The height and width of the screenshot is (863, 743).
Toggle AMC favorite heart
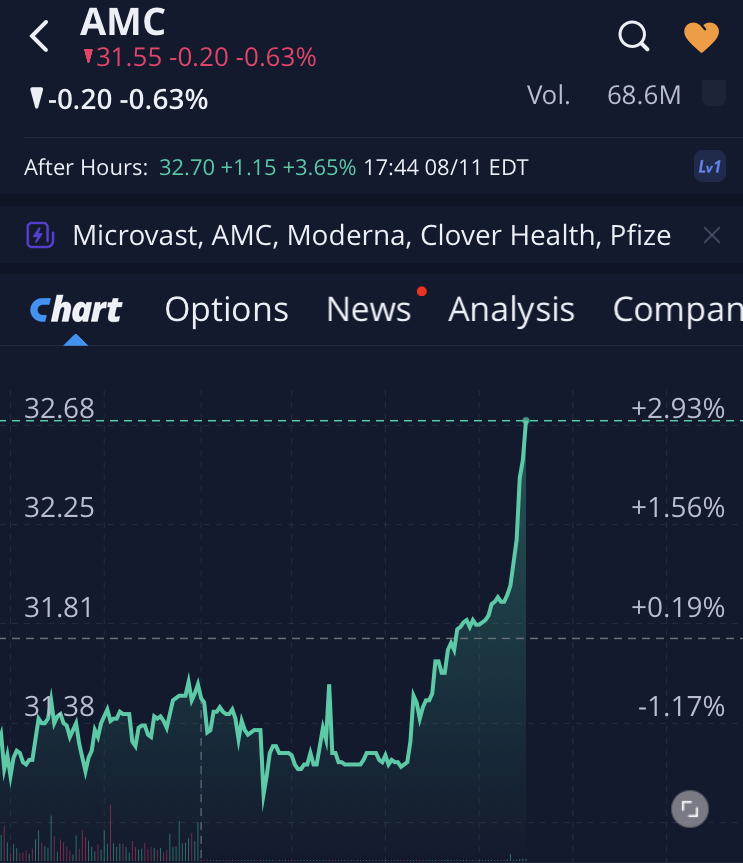click(701, 38)
